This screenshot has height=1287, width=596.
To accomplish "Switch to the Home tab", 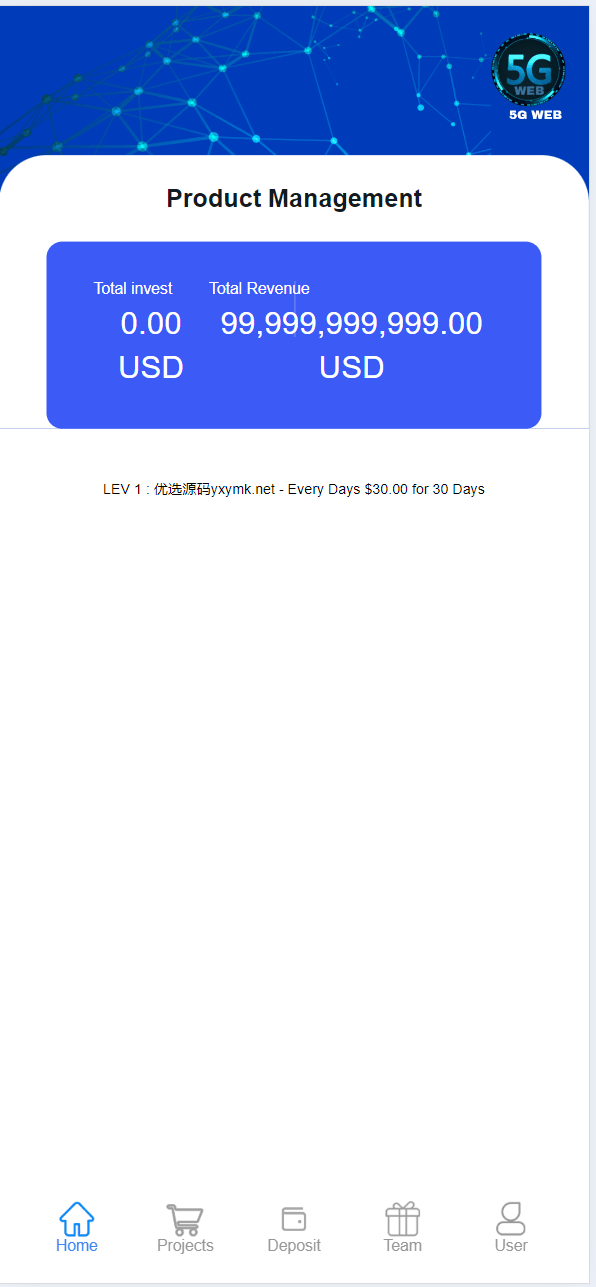I will 77,1227.
